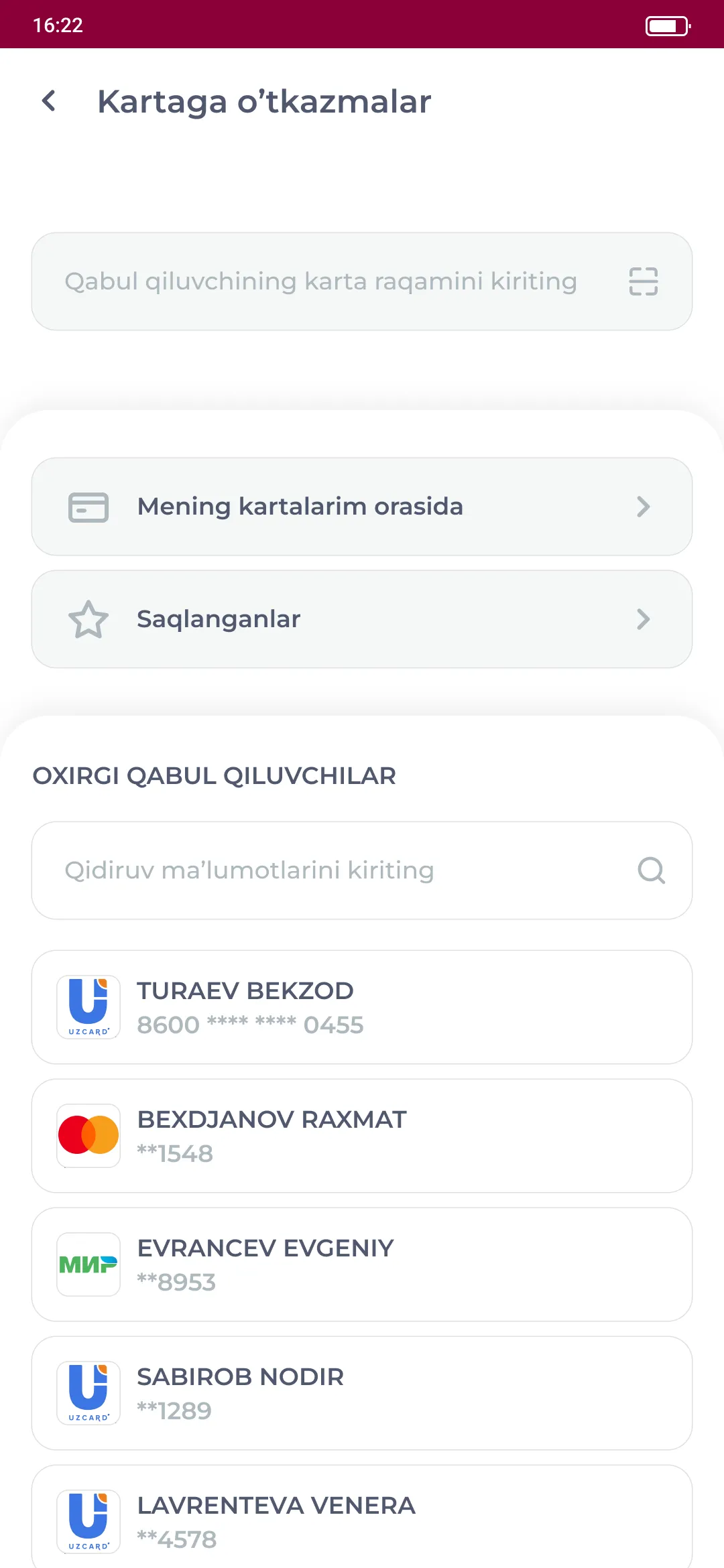Expand Mening kartalarim orasida via its chevron

pyautogui.click(x=644, y=507)
